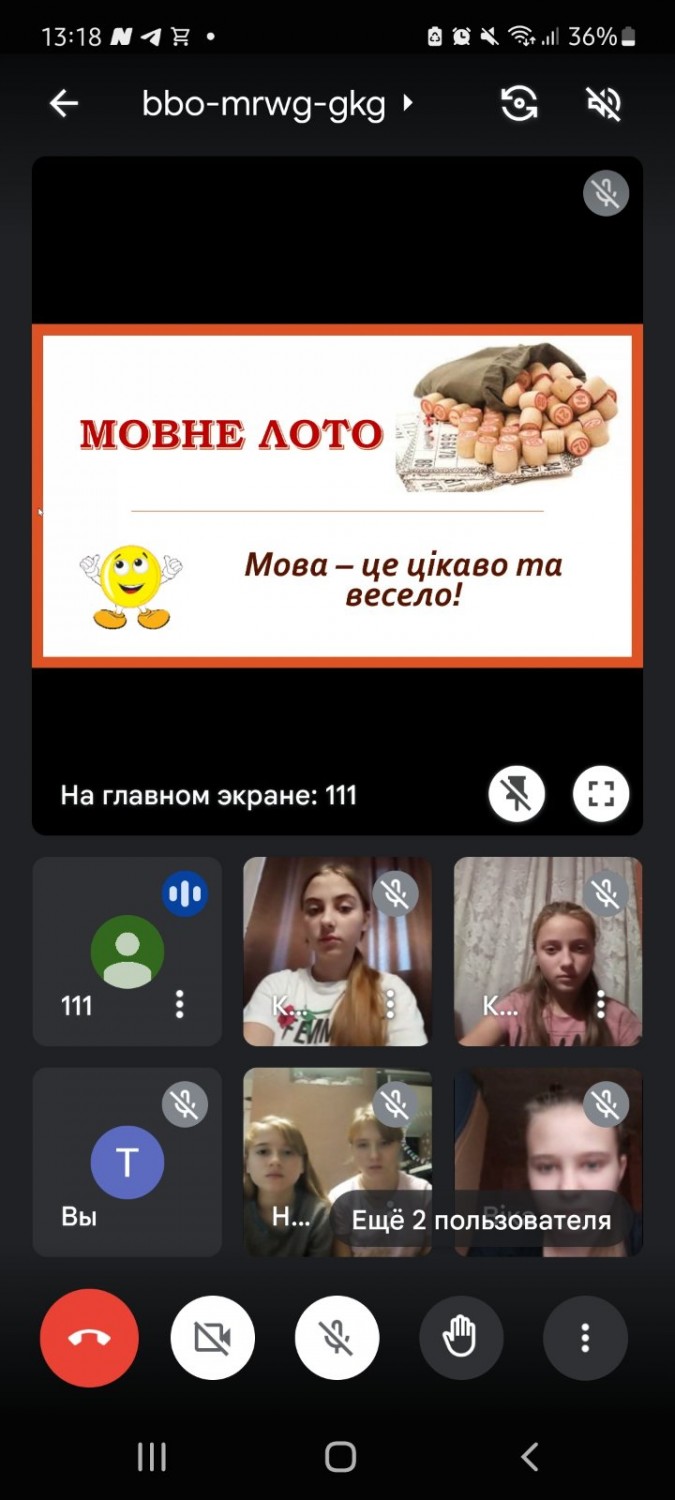Toggle the speaker audio output icon
The image size is (675, 1500).
tap(604, 103)
